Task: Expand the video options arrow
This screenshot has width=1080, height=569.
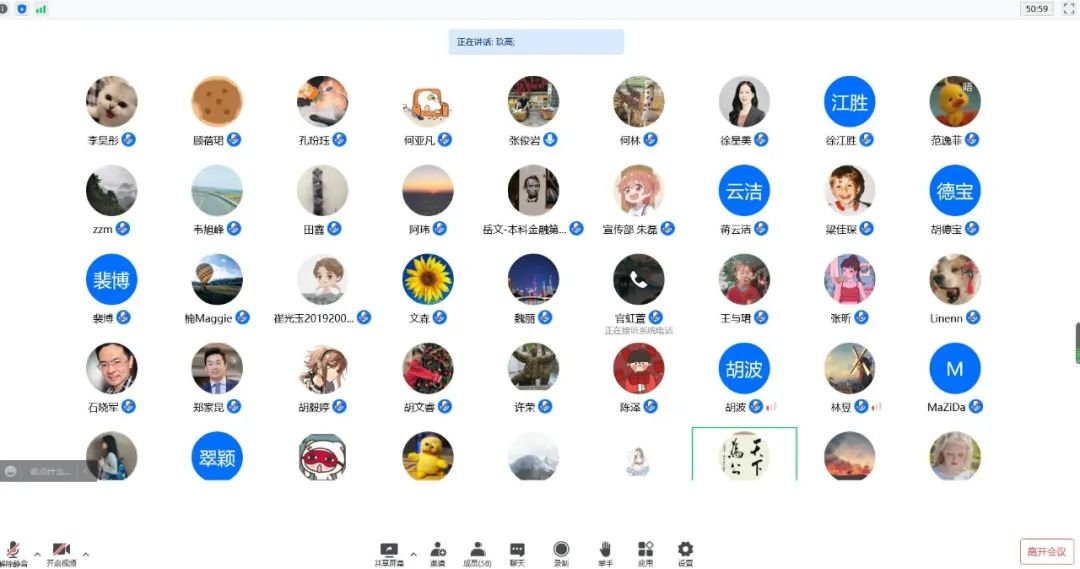Action: point(85,553)
